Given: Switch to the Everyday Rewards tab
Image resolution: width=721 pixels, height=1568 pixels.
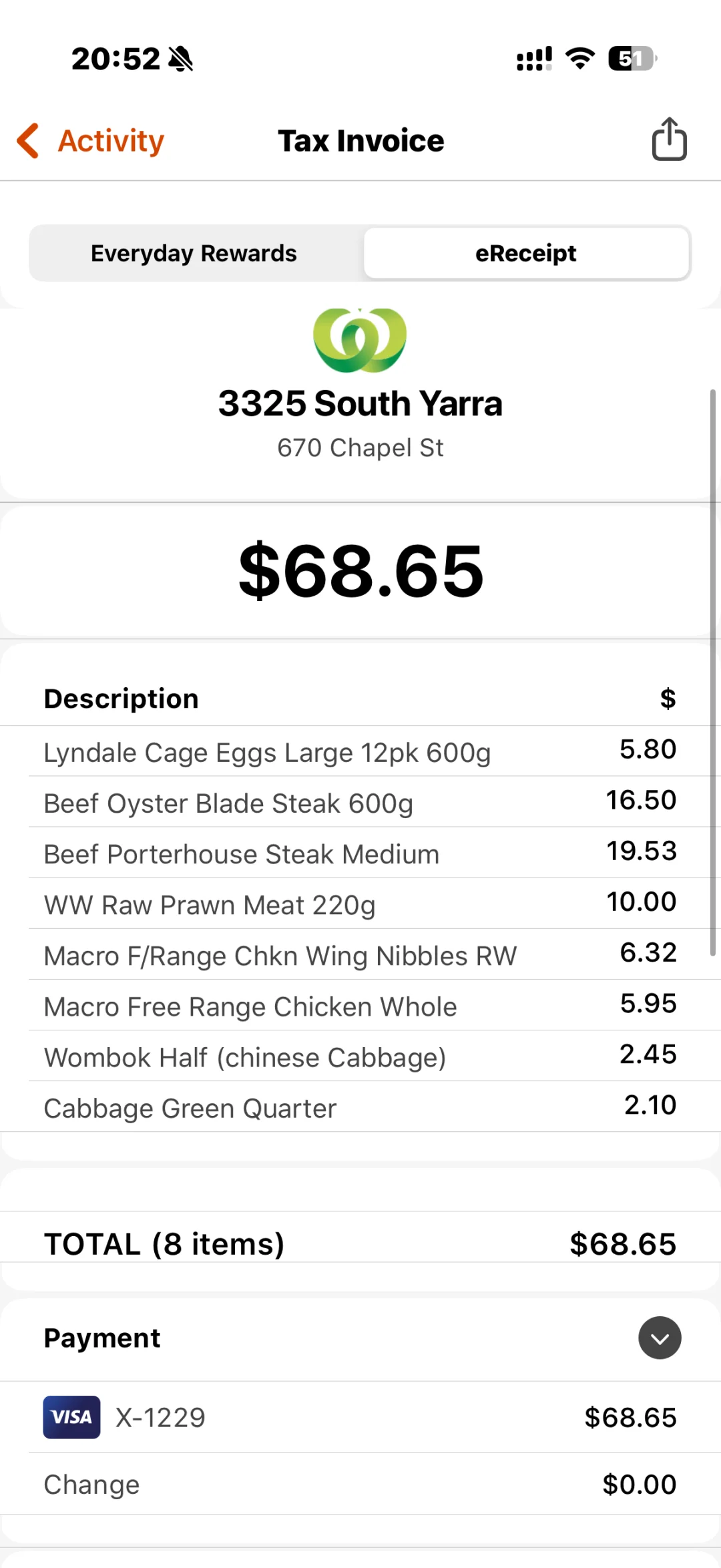Looking at the screenshot, I should [194, 254].
